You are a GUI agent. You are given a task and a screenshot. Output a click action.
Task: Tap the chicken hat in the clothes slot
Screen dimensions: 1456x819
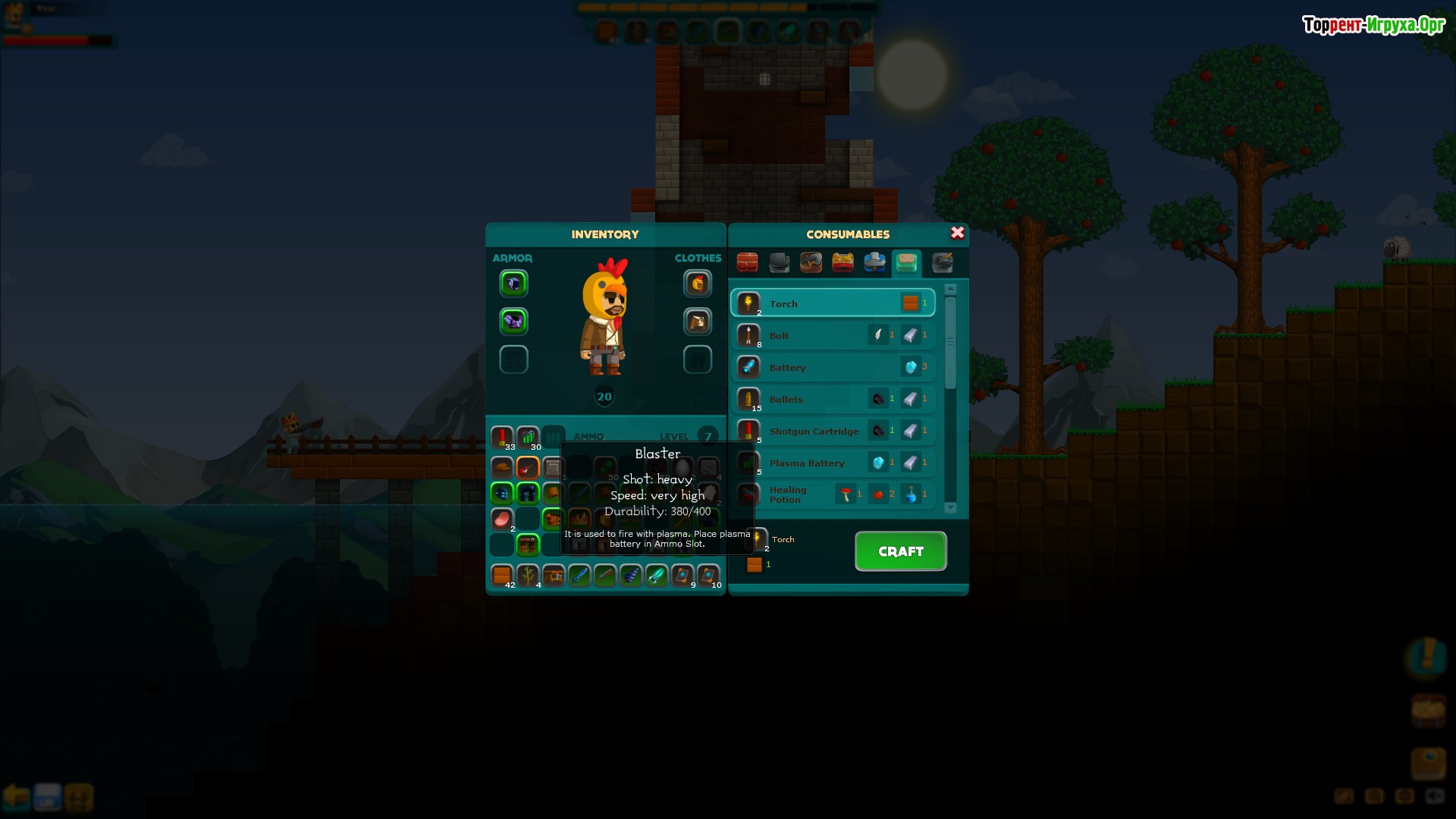click(x=697, y=284)
